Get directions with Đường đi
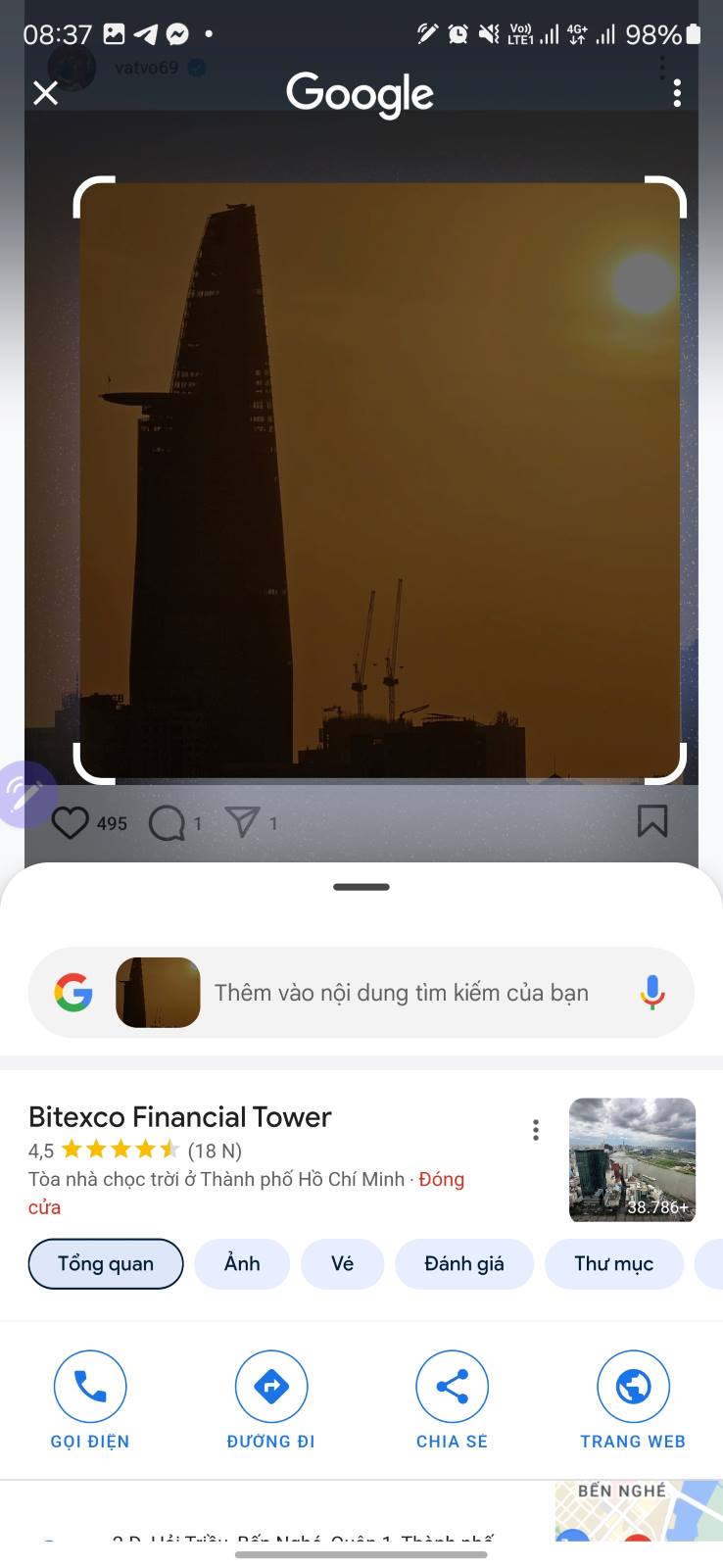Image resolution: width=723 pixels, height=1568 pixels. coord(271,1400)
